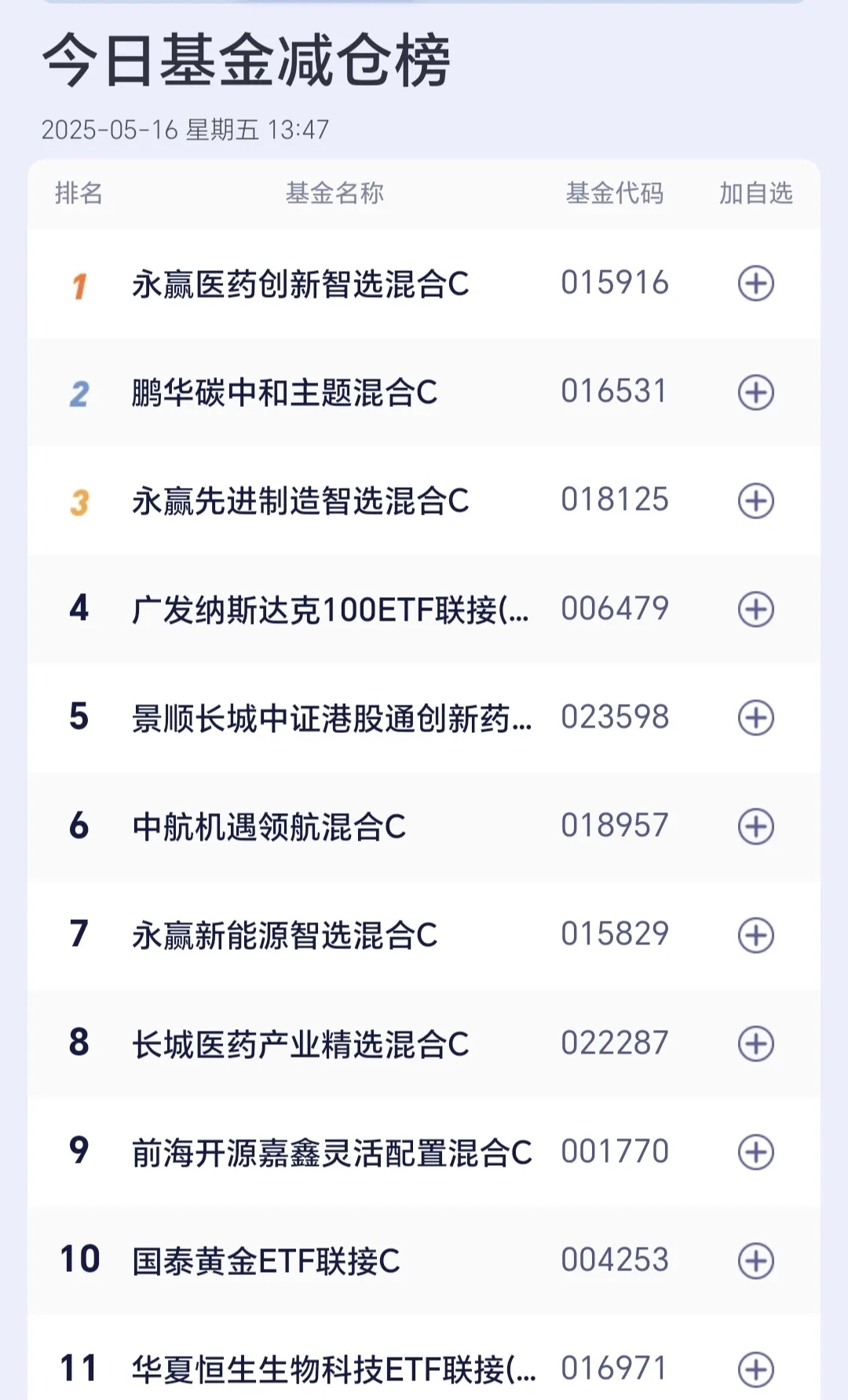
Task: Toggle favorite for 永赢新能源智选混合C
Action: pyautogui.click(x=756, y=935)
